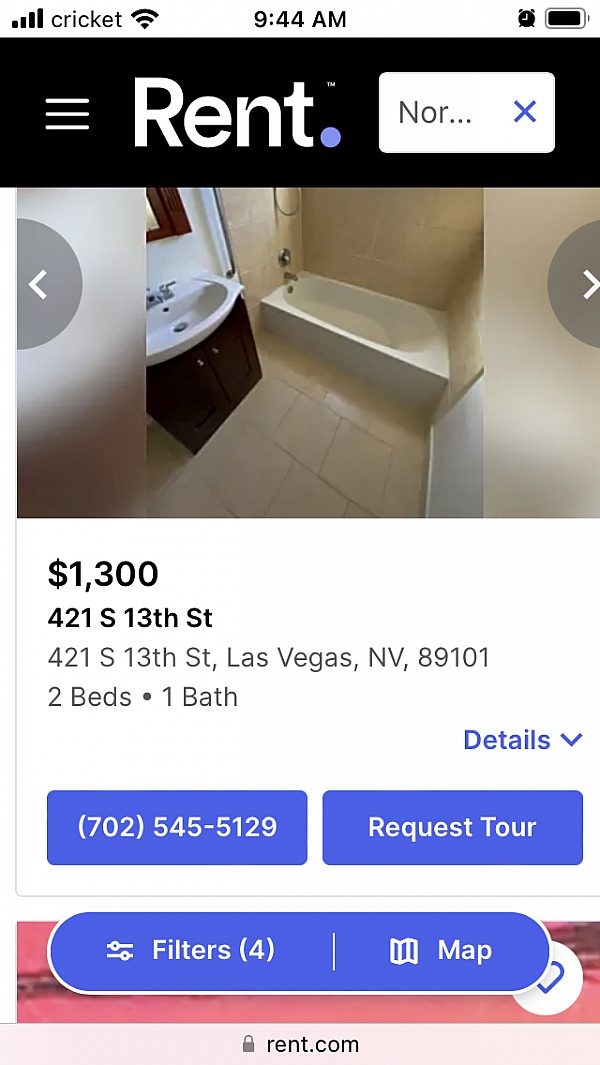Switch to Map view
The image size is (600, 1065).
coord(441,950)
